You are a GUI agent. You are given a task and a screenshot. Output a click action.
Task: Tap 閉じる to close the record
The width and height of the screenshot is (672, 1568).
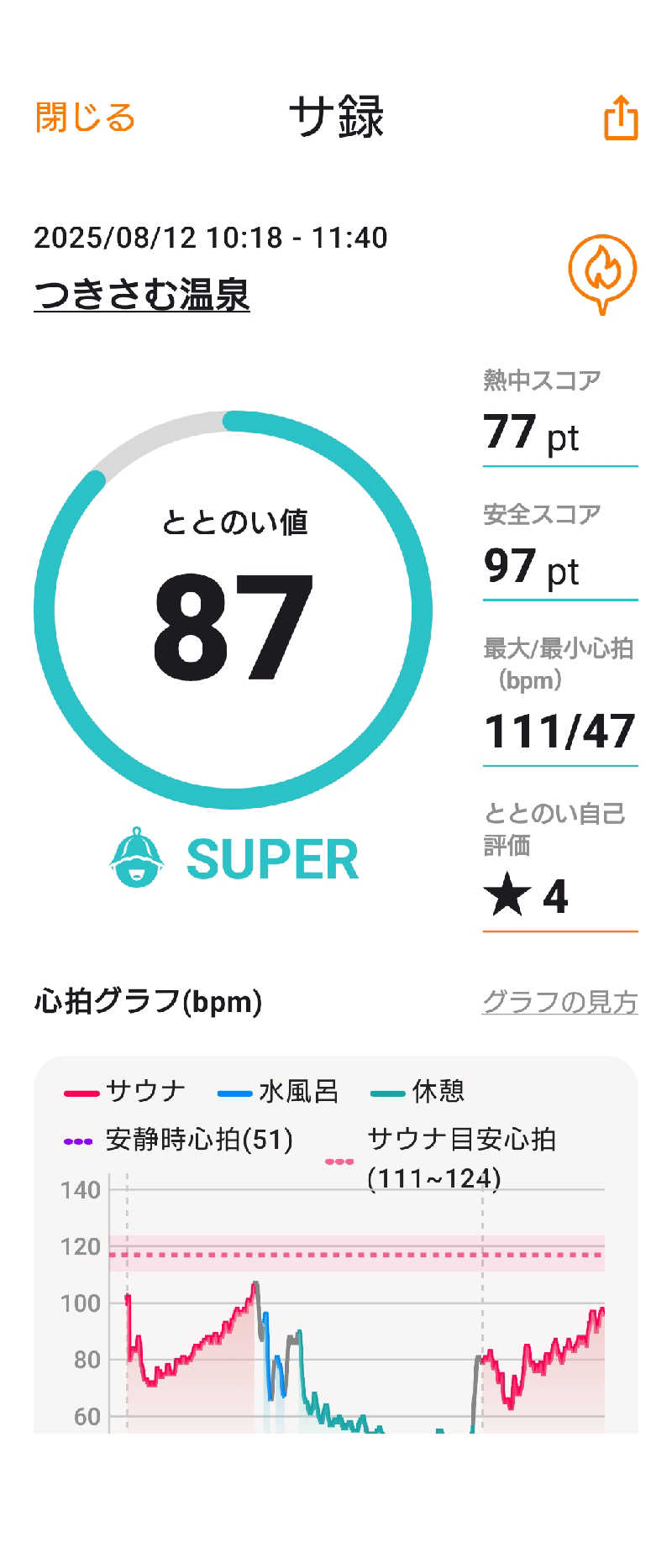85,118
